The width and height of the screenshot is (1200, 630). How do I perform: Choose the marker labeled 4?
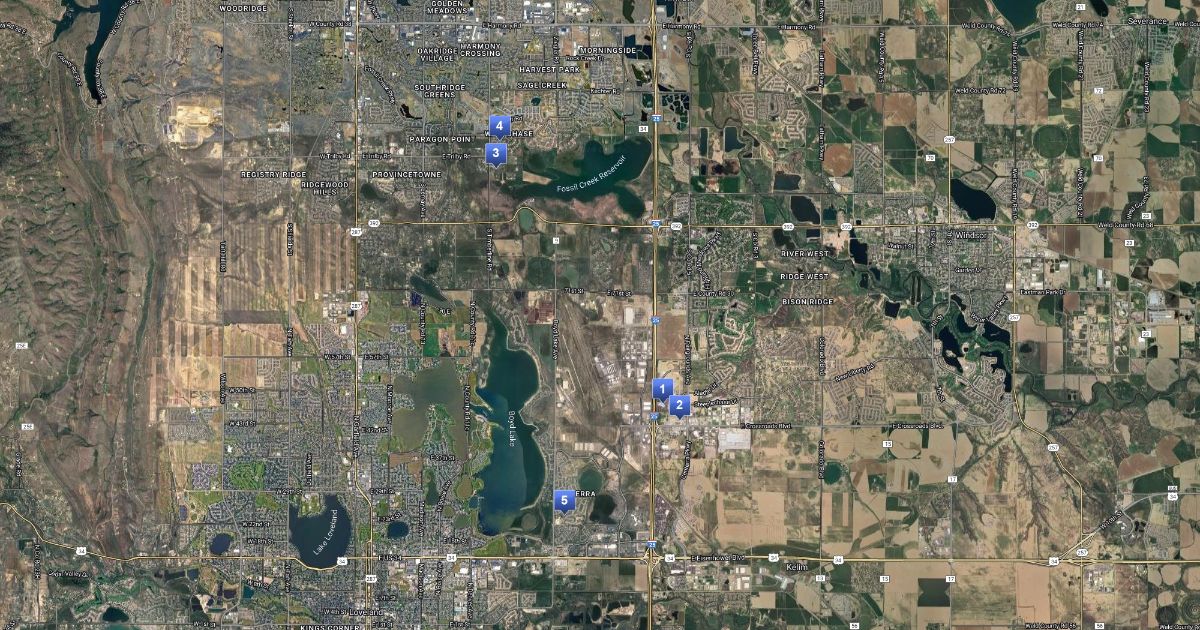click(498, 126)
